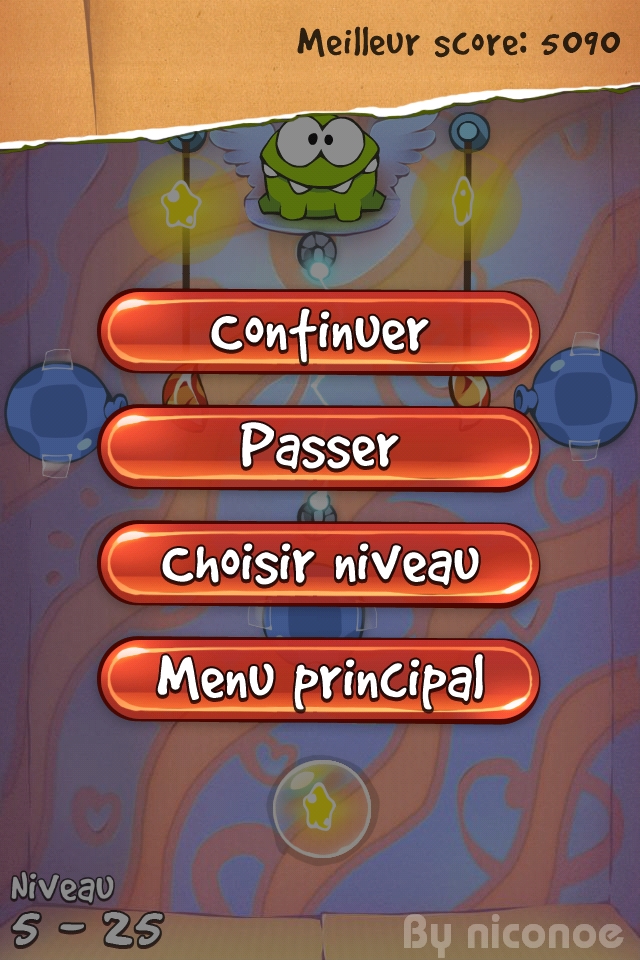
Task: Tap Continuer to resume the level
Action: click(319, 333)
